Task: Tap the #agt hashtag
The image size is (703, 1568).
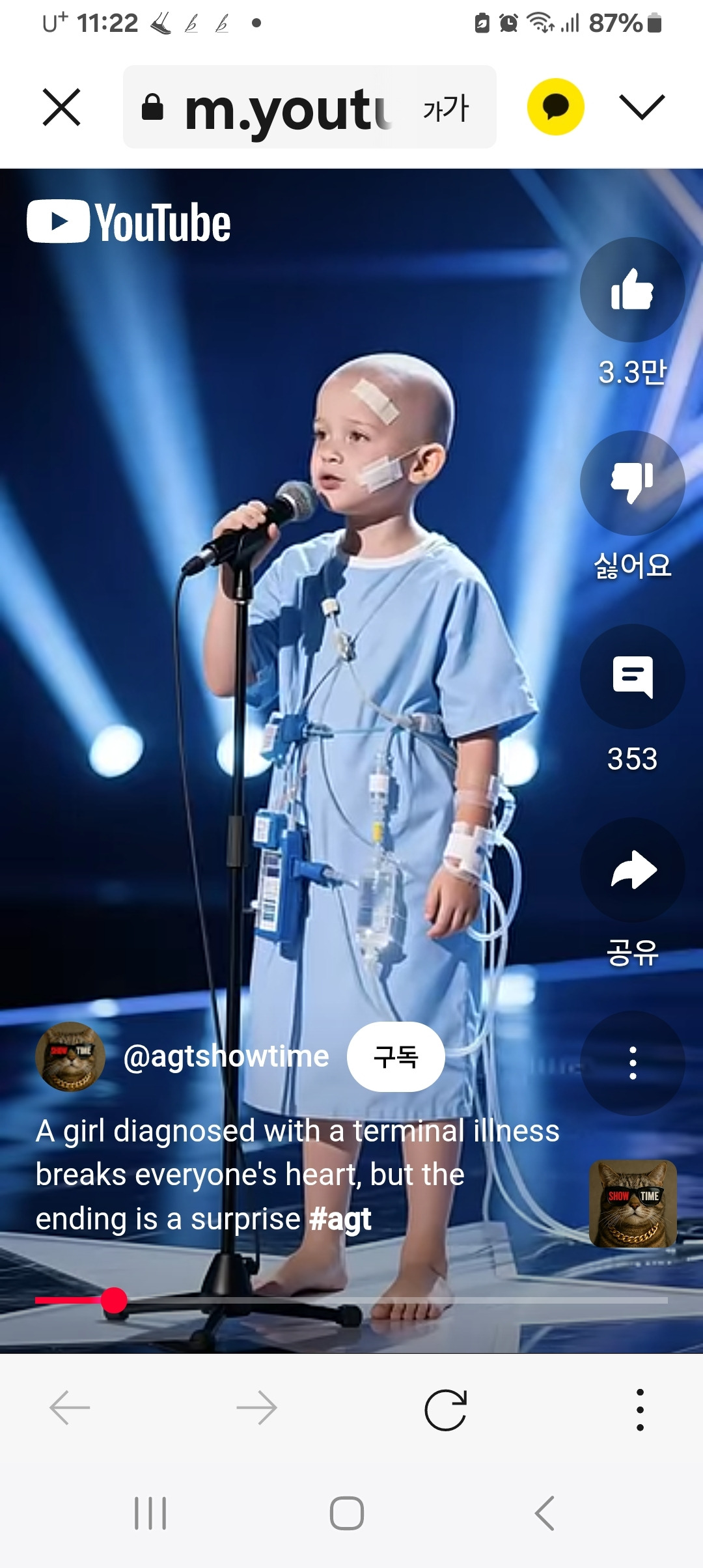Action: [x=340, y=1219]
